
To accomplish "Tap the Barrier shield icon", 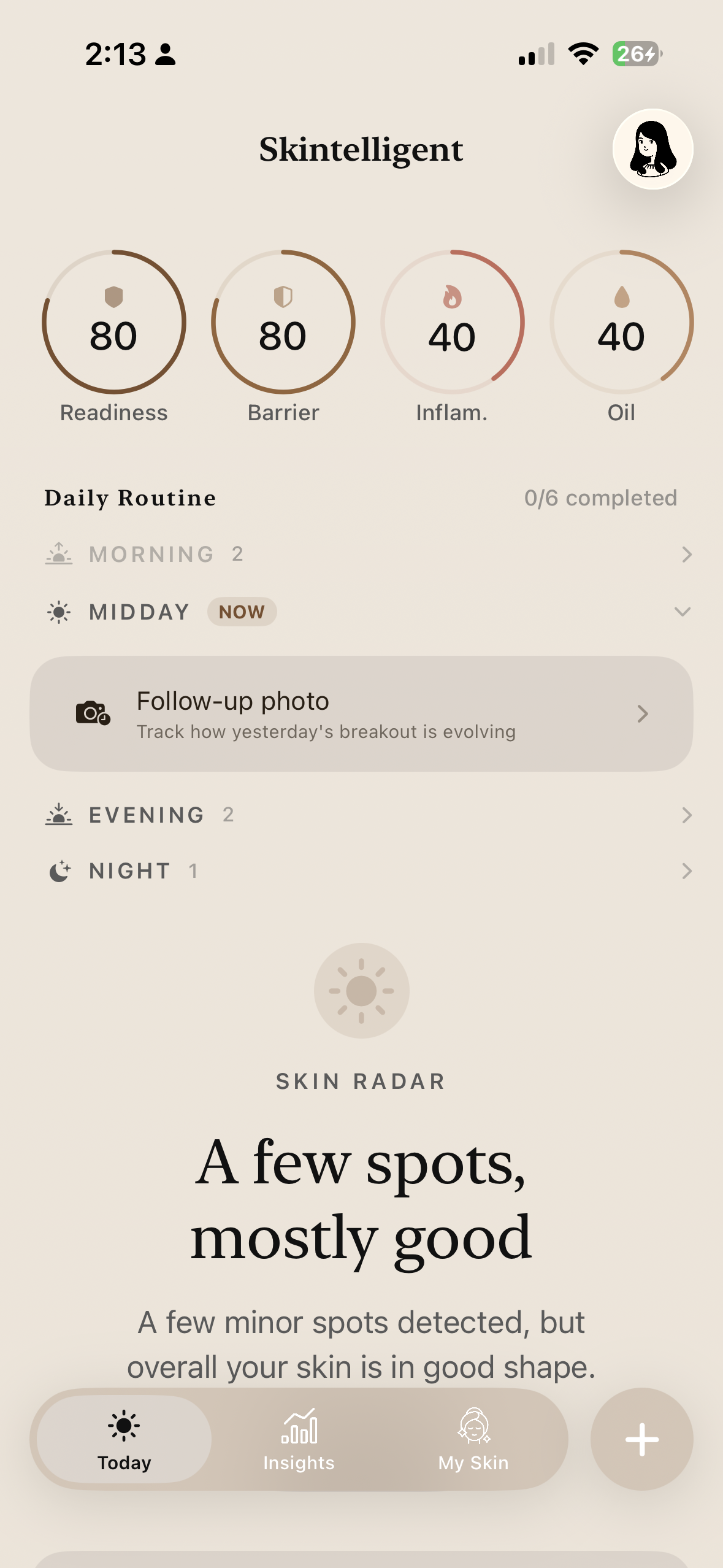I will pyautogui.click(x=283, y=297).
